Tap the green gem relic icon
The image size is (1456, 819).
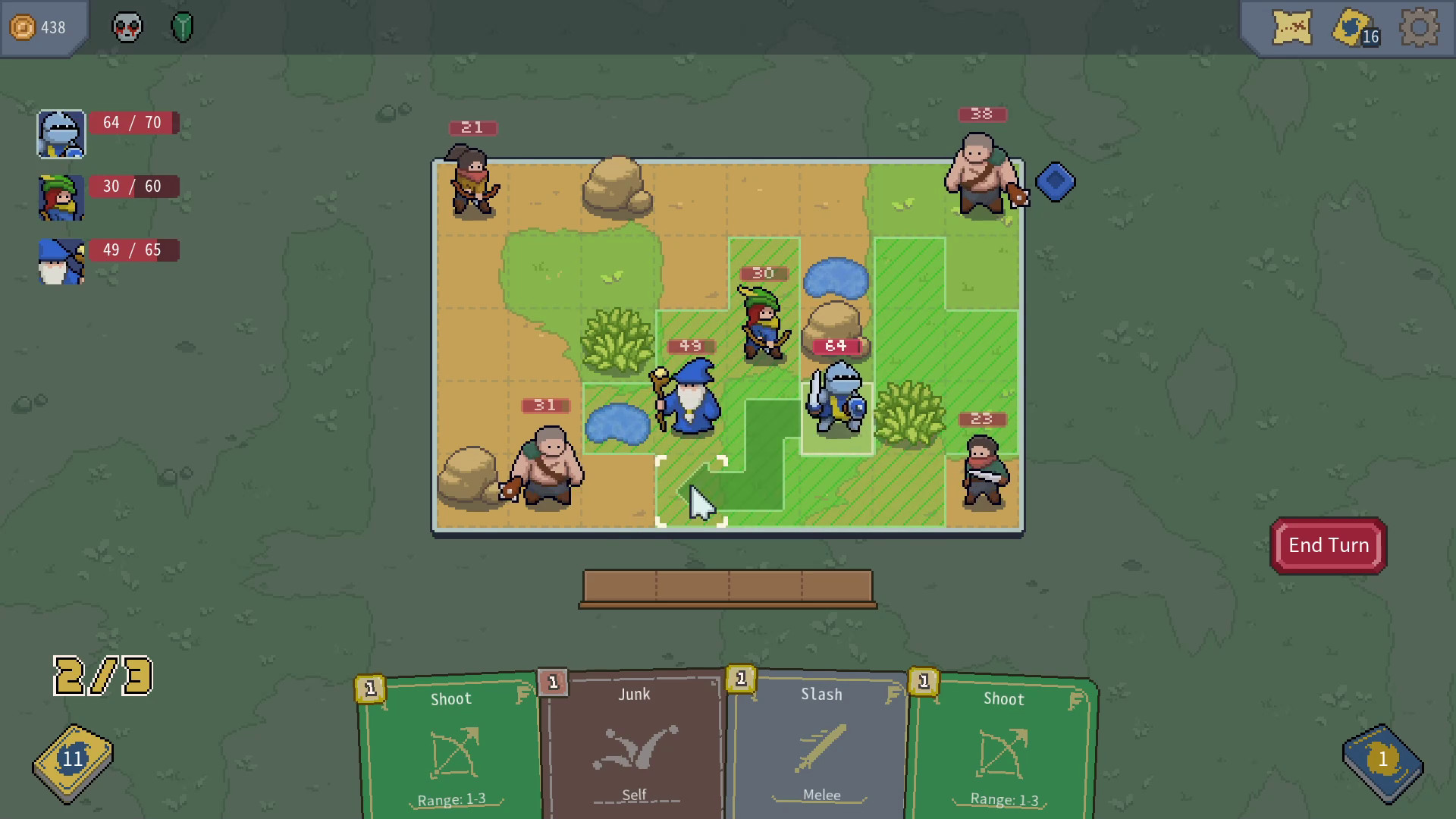pyautogui.click(x=182, y=28)
